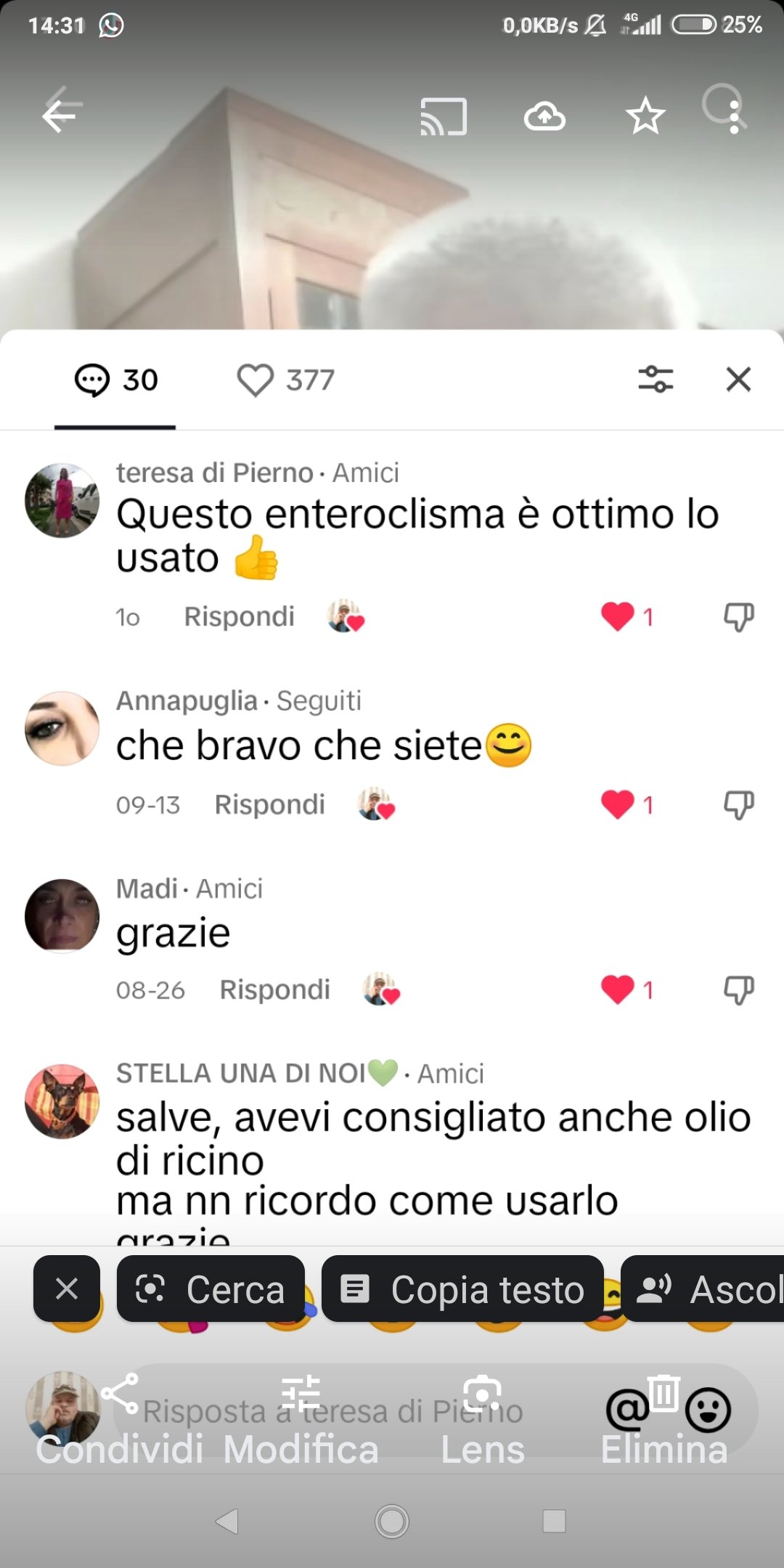Edit the image with Modifica

(301, 1423)
